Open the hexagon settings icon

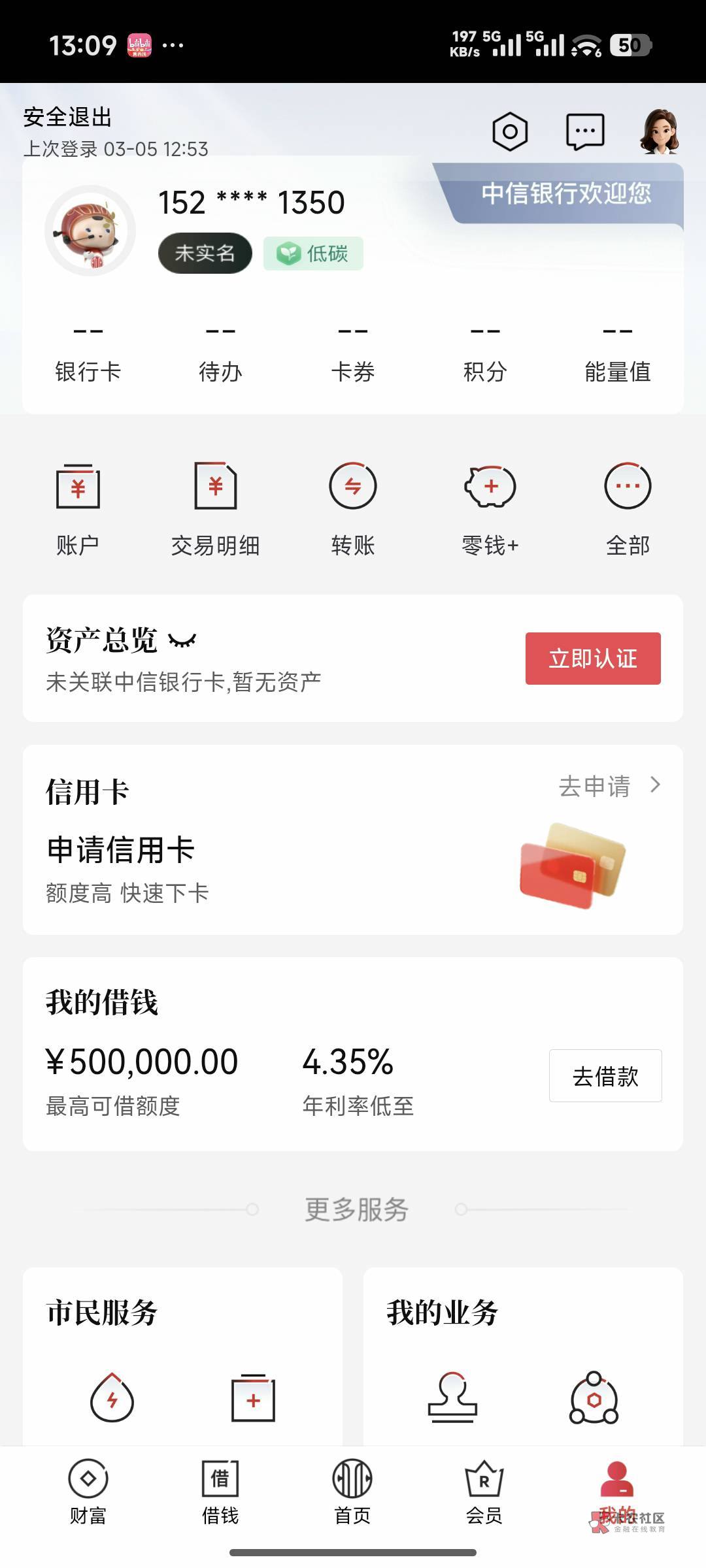510,131
